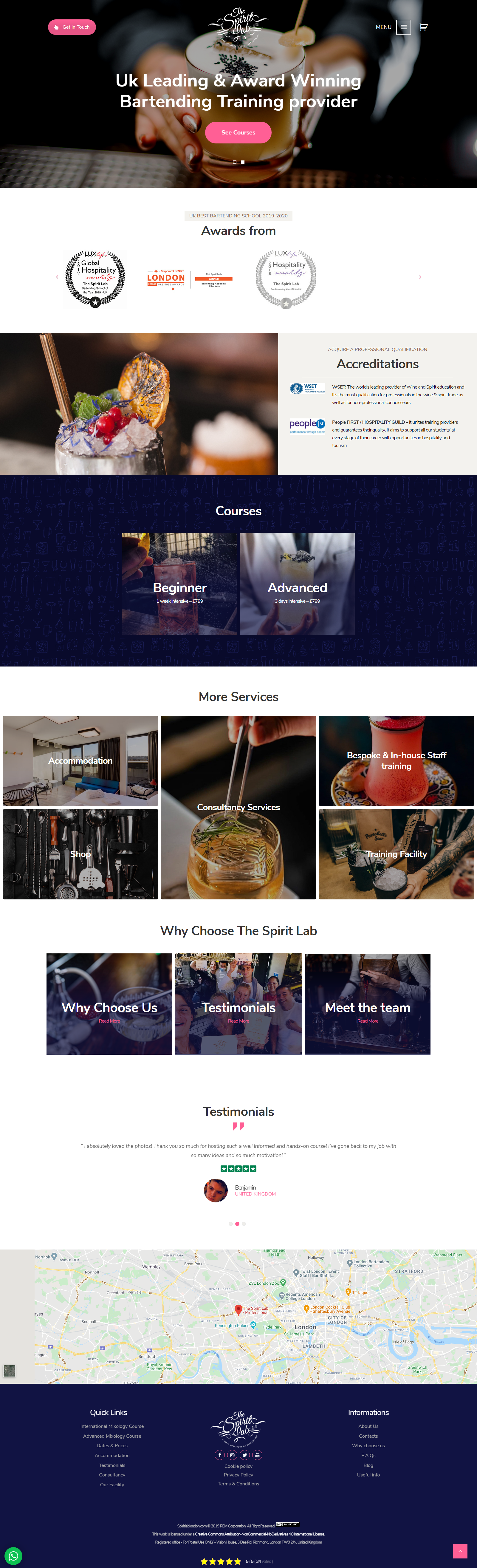Open the Shop tile

click(80, 854)
